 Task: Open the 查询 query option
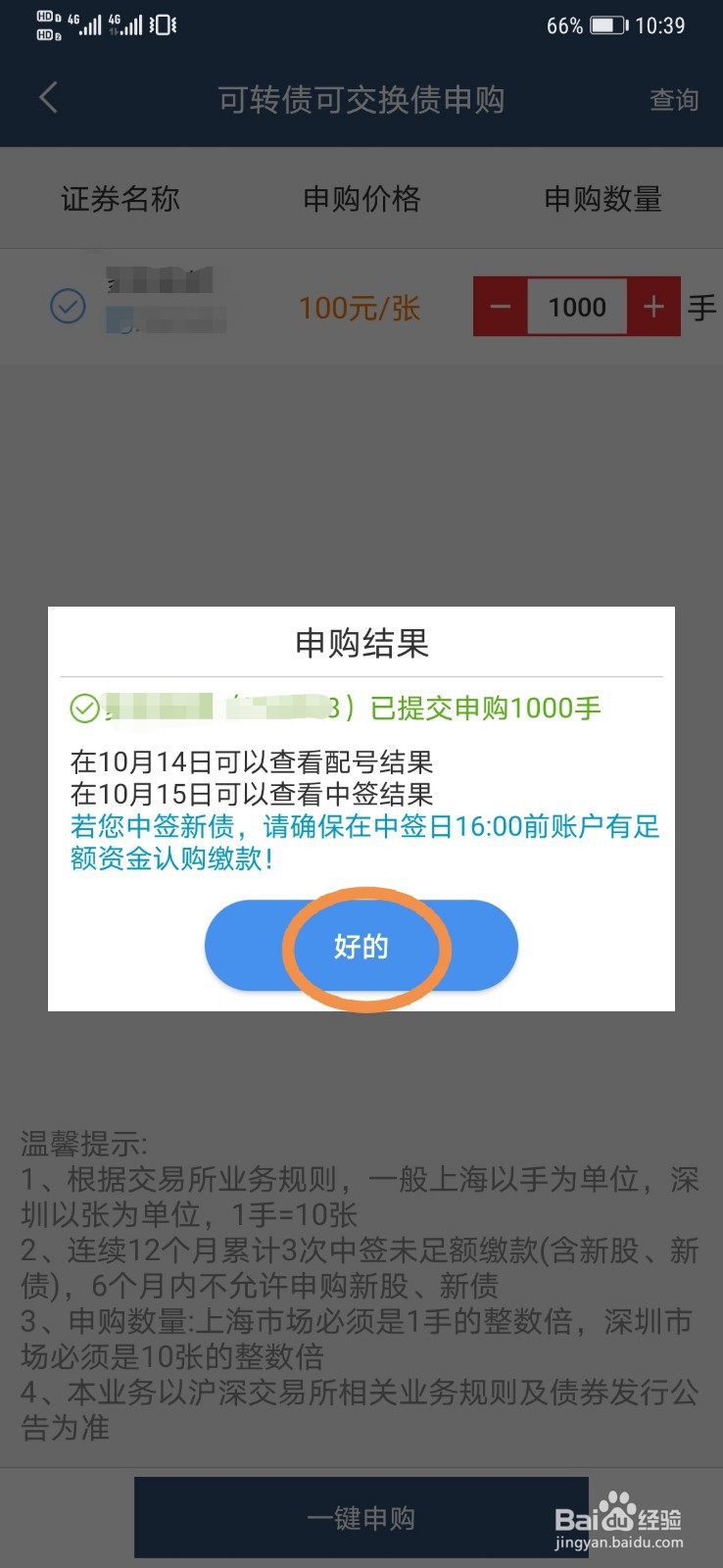tap(674, 100)
